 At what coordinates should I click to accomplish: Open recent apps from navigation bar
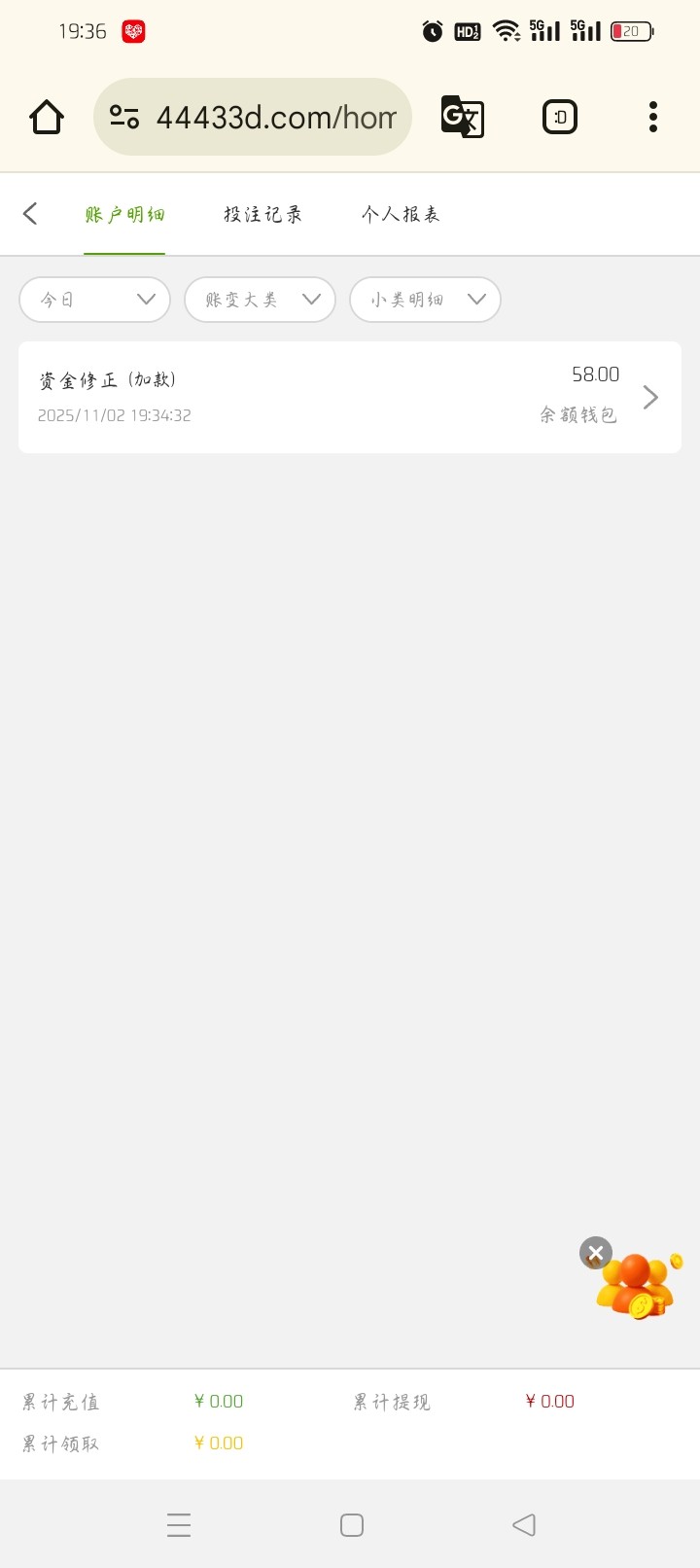click(x=179, y=1524)
